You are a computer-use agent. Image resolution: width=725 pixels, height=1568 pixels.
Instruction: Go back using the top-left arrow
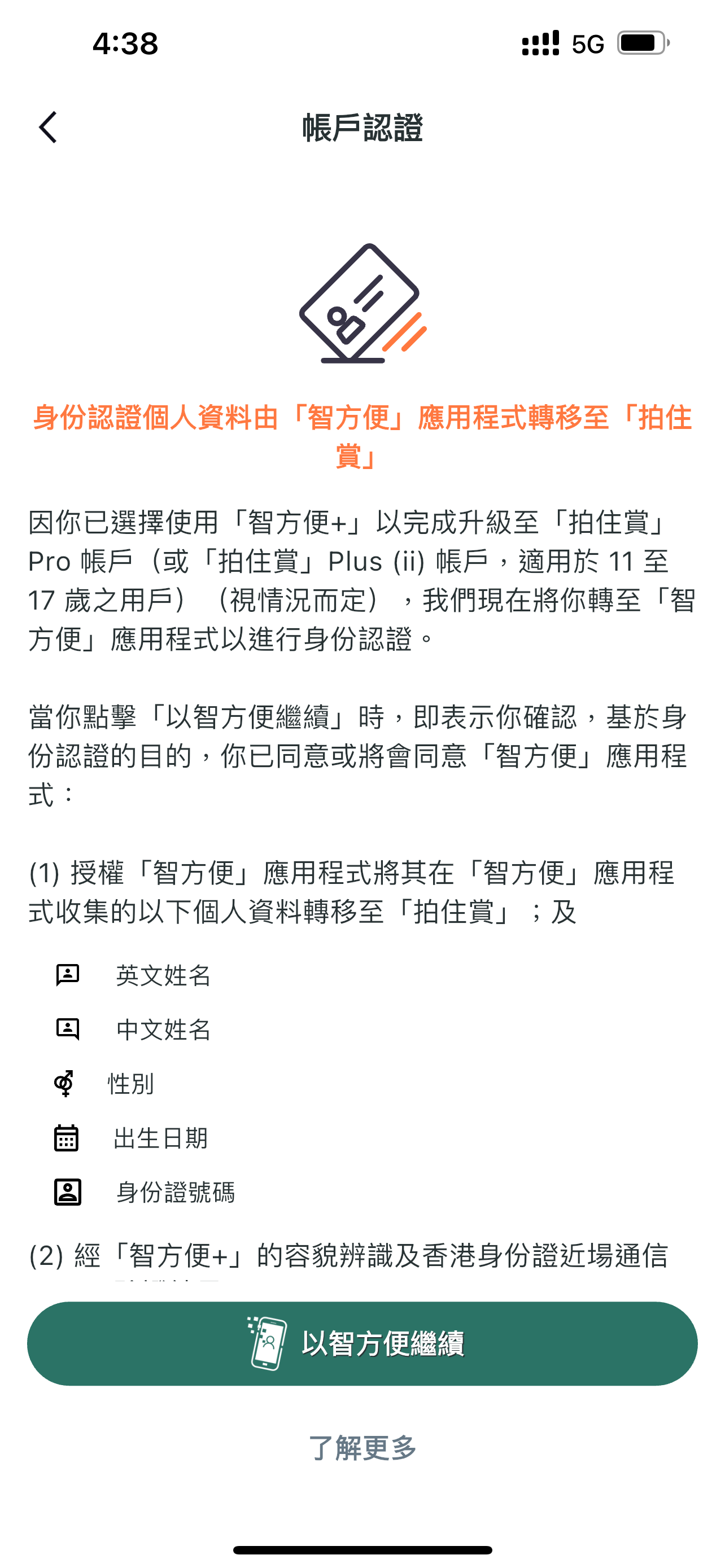[48, 127]
